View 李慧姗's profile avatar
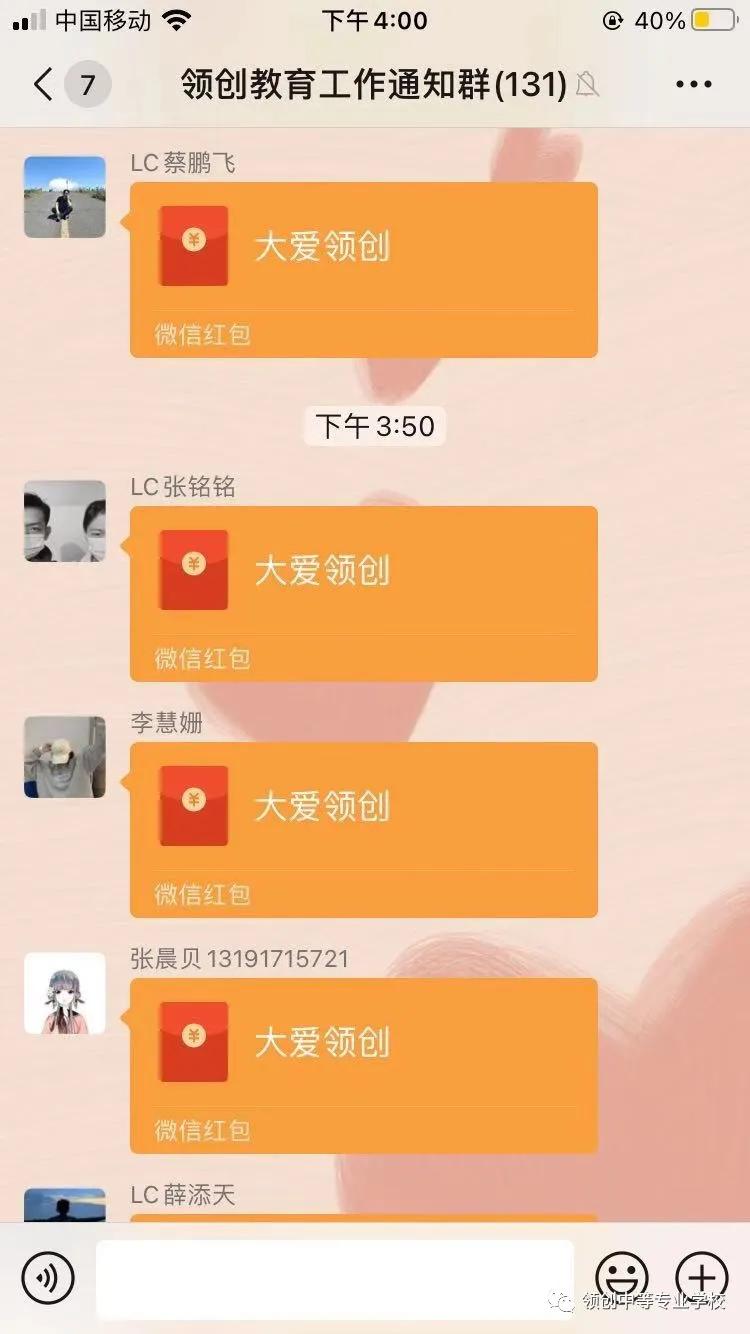The image size is (750, 1334). tap(65, 757)
